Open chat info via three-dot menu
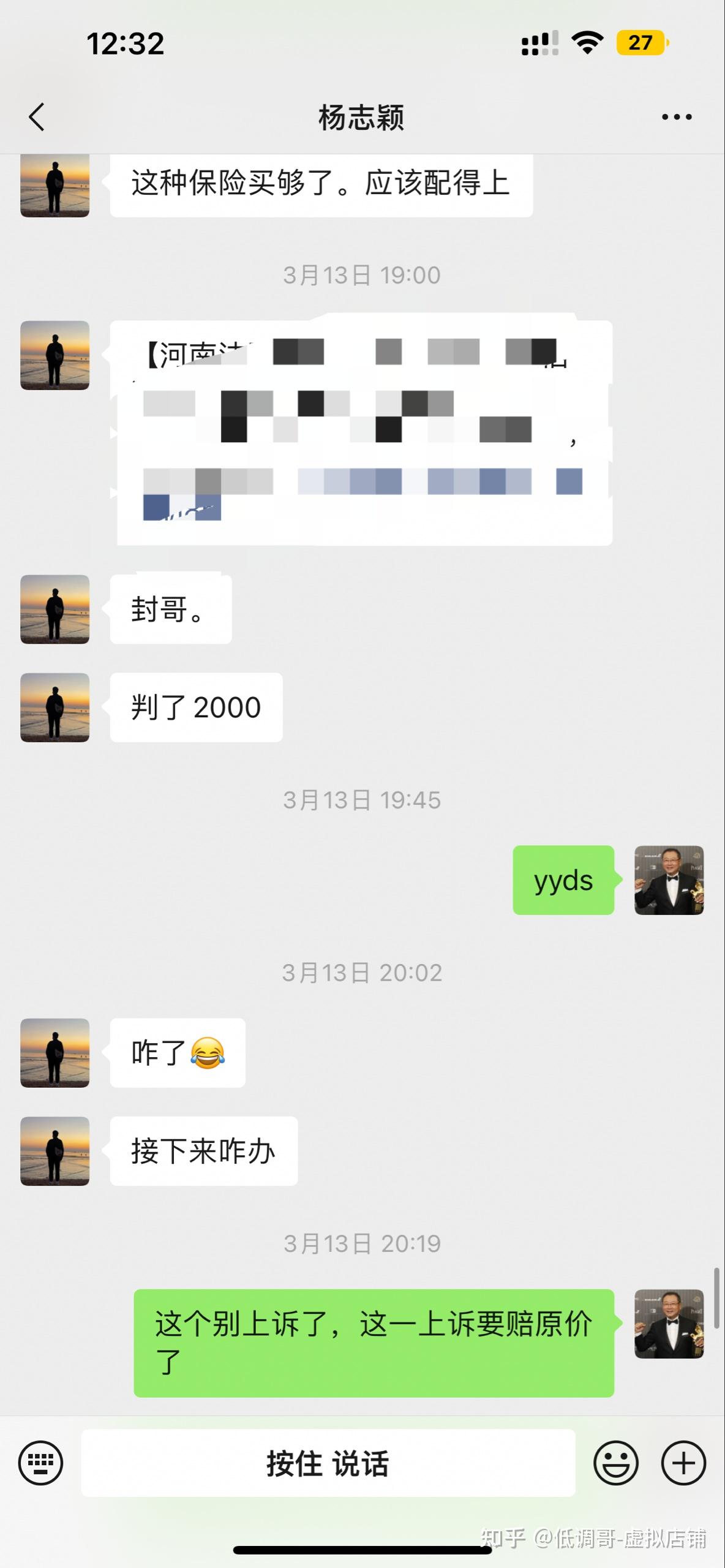Screen dimensions: 725x1568 pos(677,116)
